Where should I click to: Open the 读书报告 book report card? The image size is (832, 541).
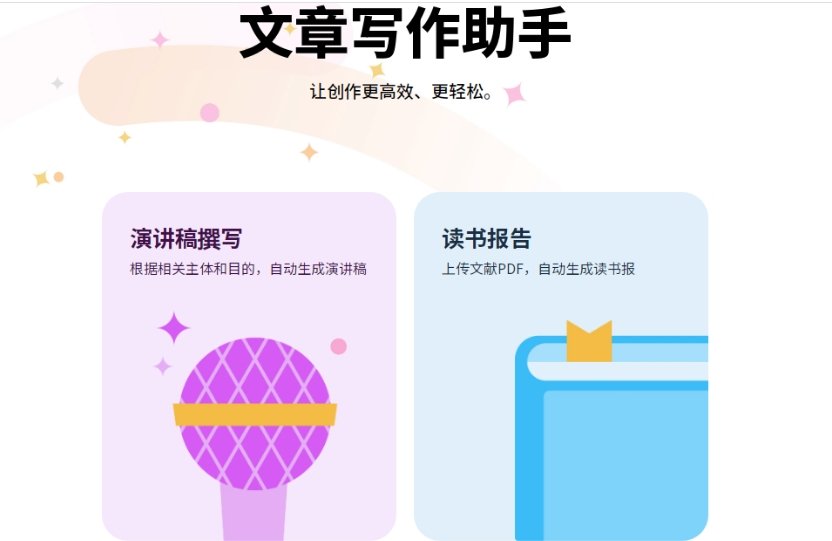tap(560, 365)
